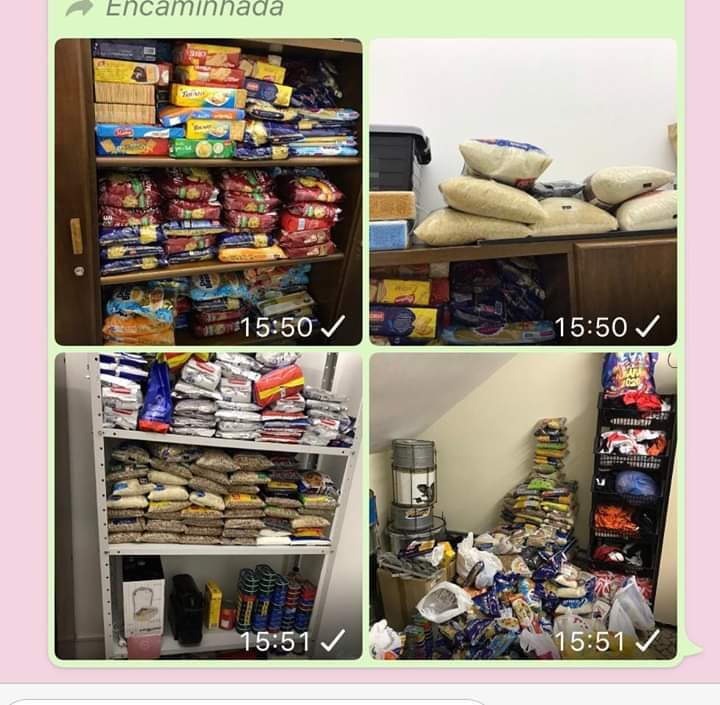
Task: Open the photo of cupboard with biscuit packages
Action: point(208,192)
